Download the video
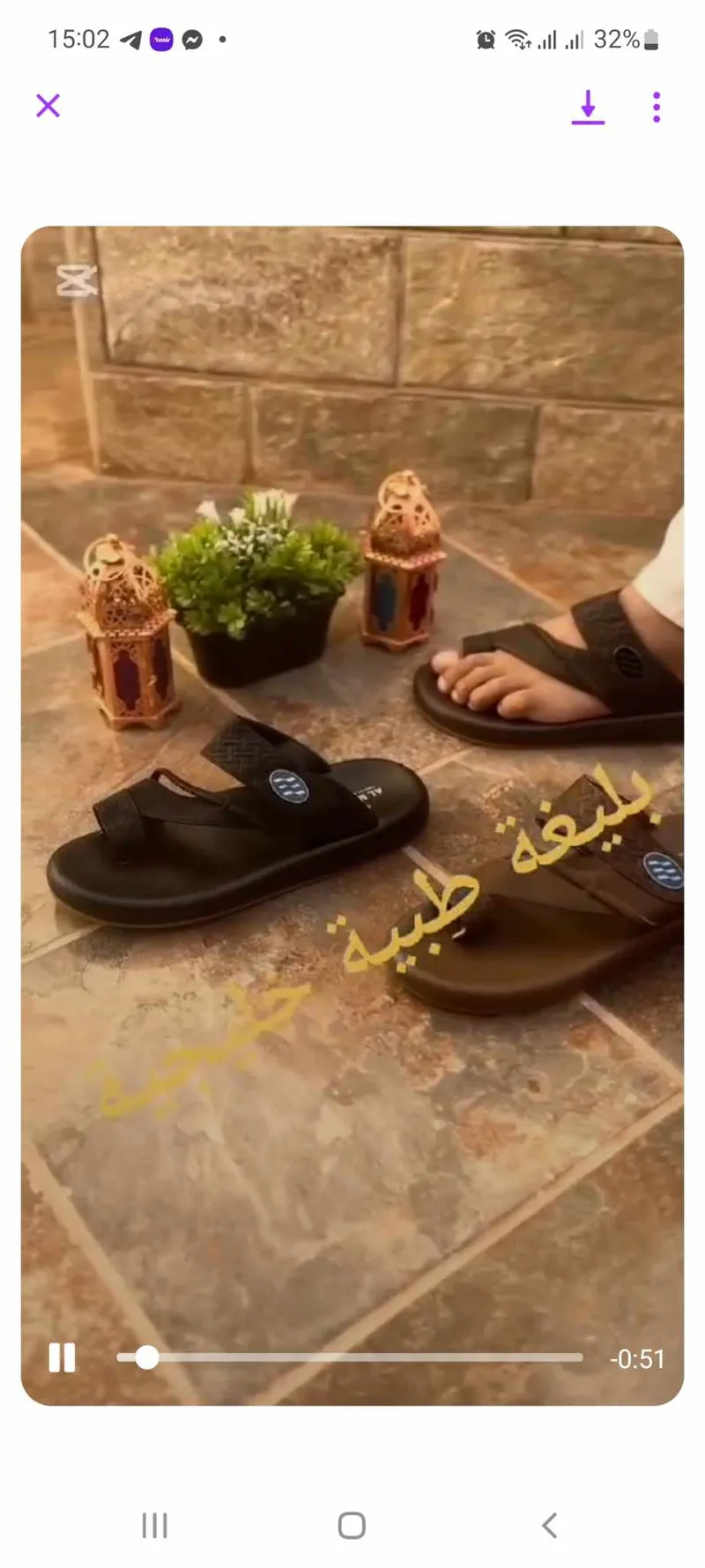Screen dimensions: 705x1568 coord(588,107)
